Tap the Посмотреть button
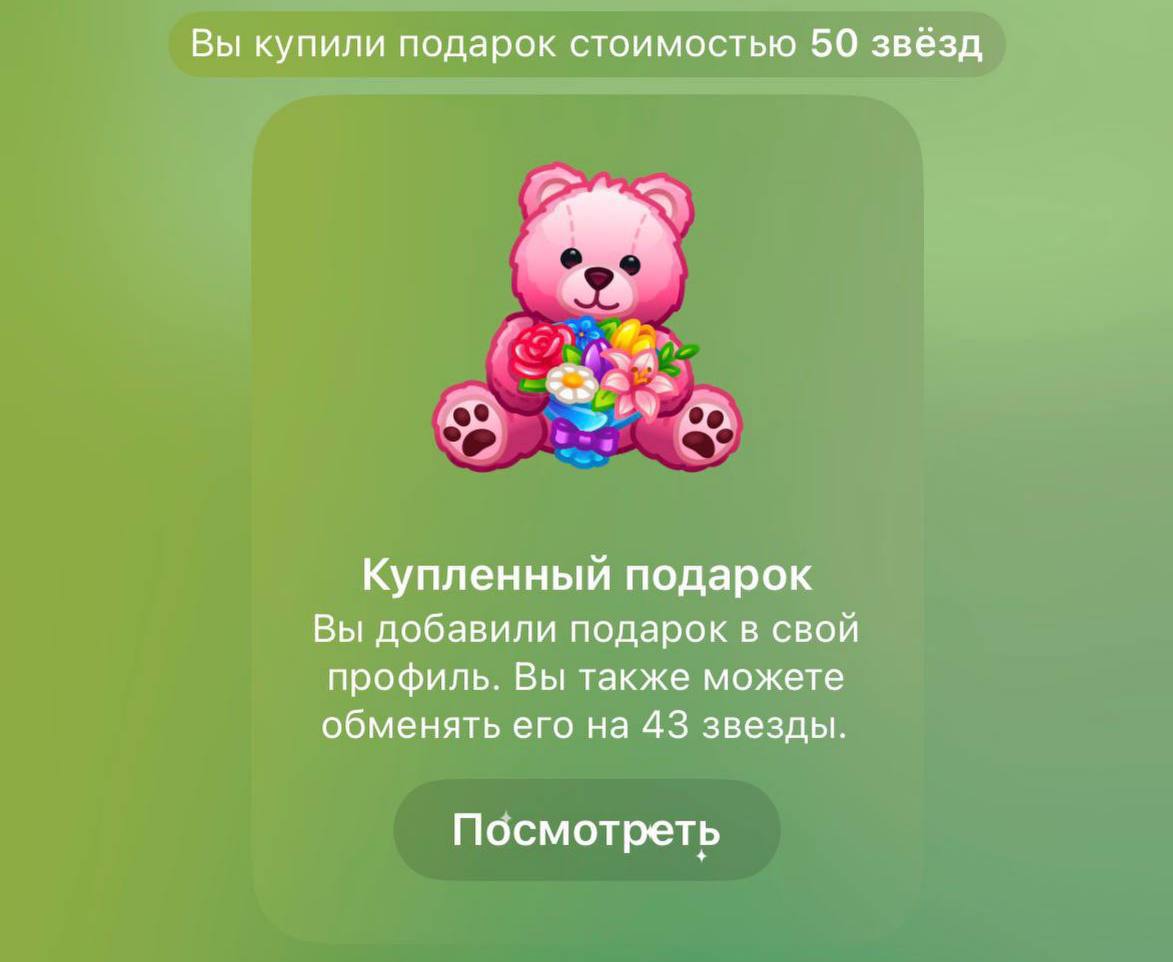This screenshot has height=962, width=1173. tap(586, 830)
